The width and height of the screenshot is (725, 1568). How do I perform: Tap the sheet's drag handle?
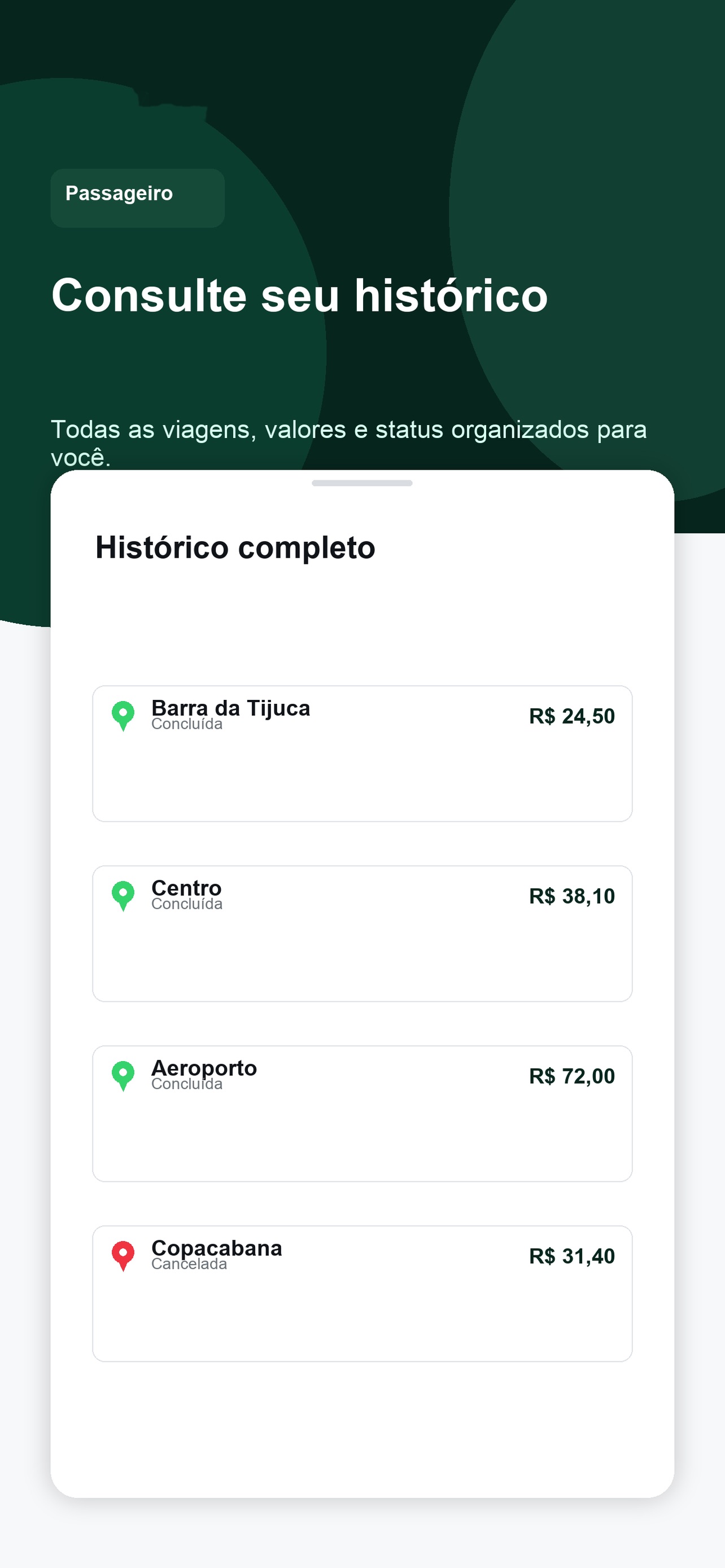(x=362, y=483)
